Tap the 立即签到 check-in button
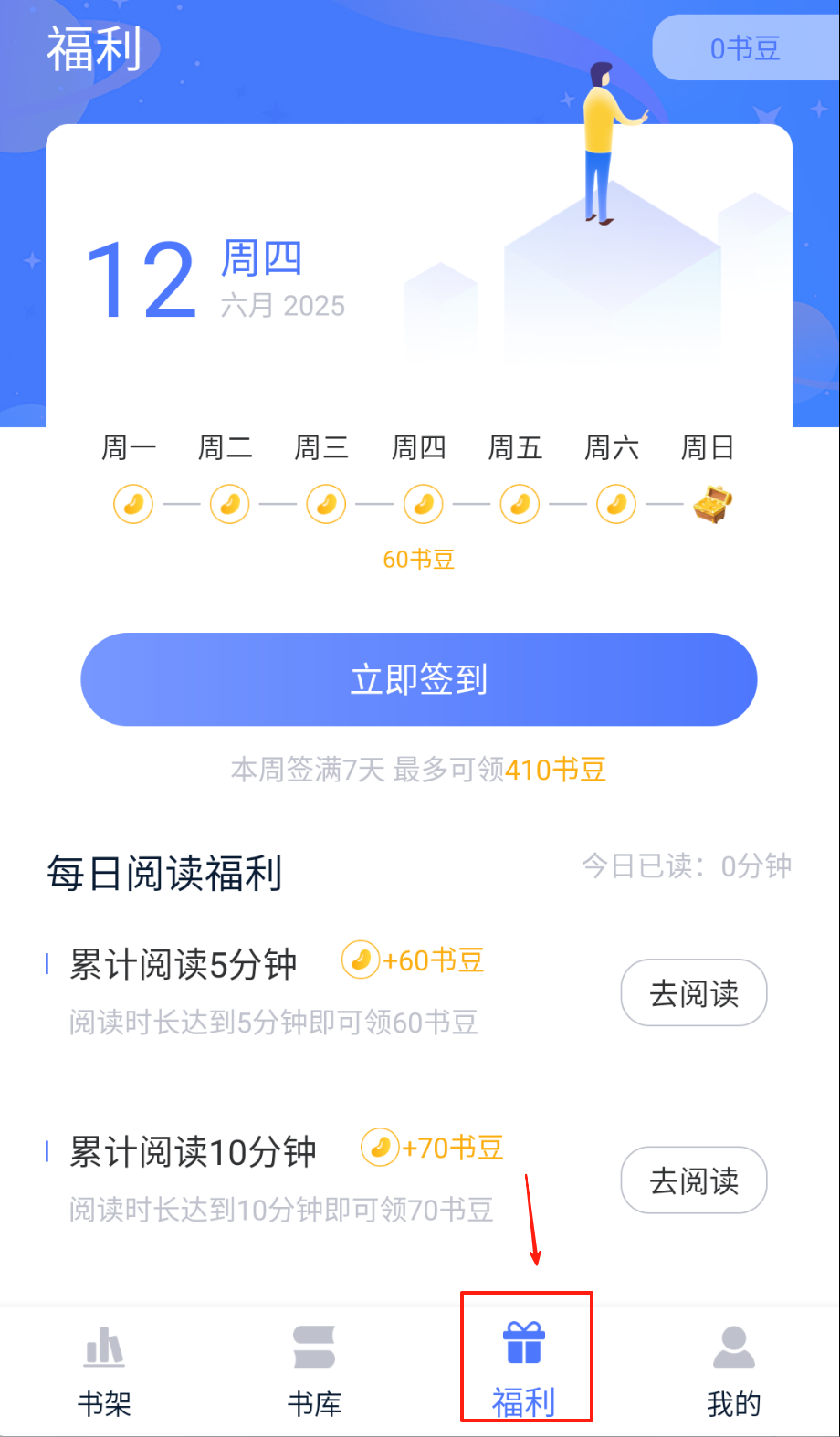 (419, 679)
